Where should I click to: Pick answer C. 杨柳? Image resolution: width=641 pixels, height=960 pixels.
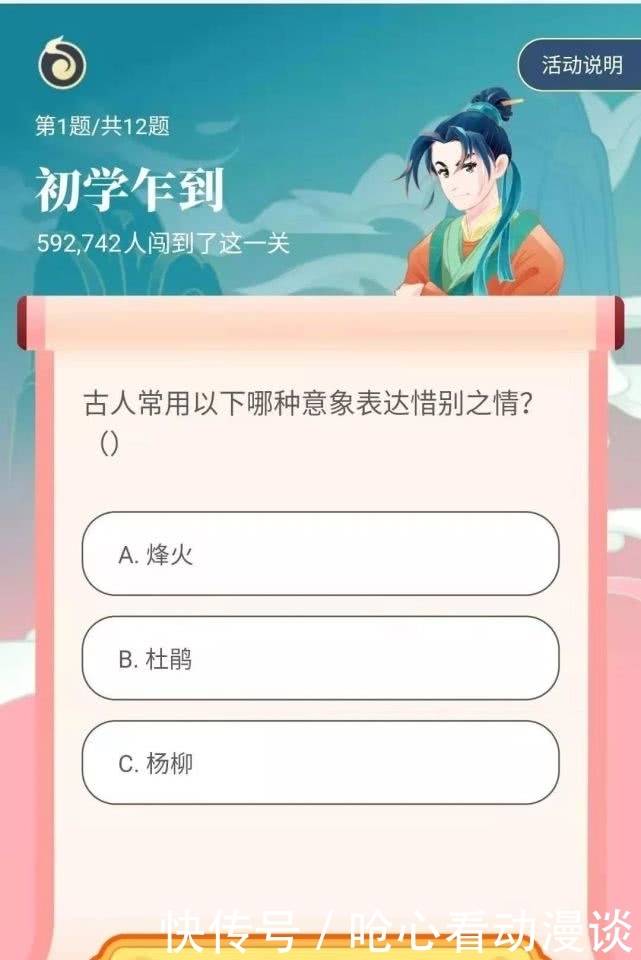pos(320,763)
